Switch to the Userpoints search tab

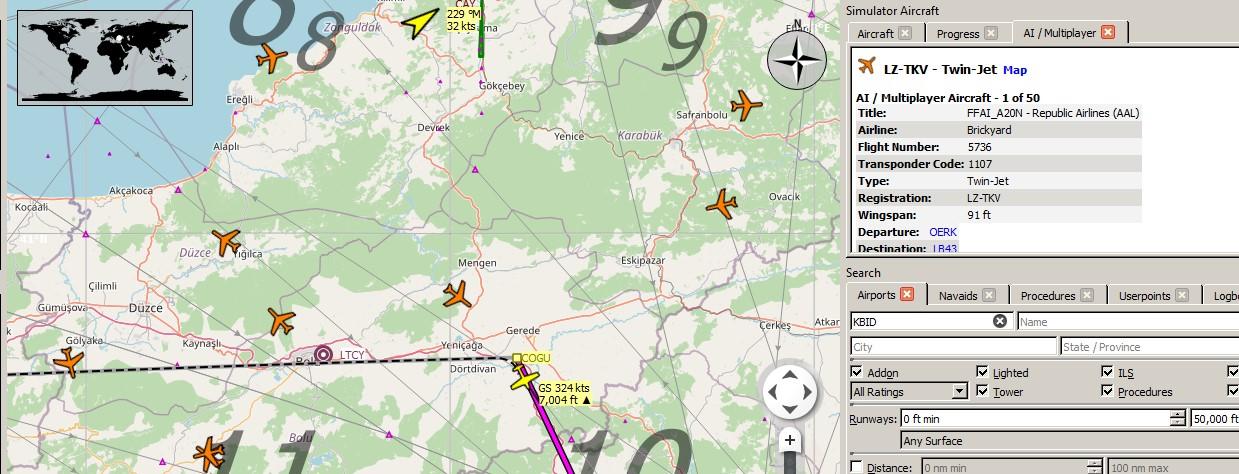point(1144,295)
